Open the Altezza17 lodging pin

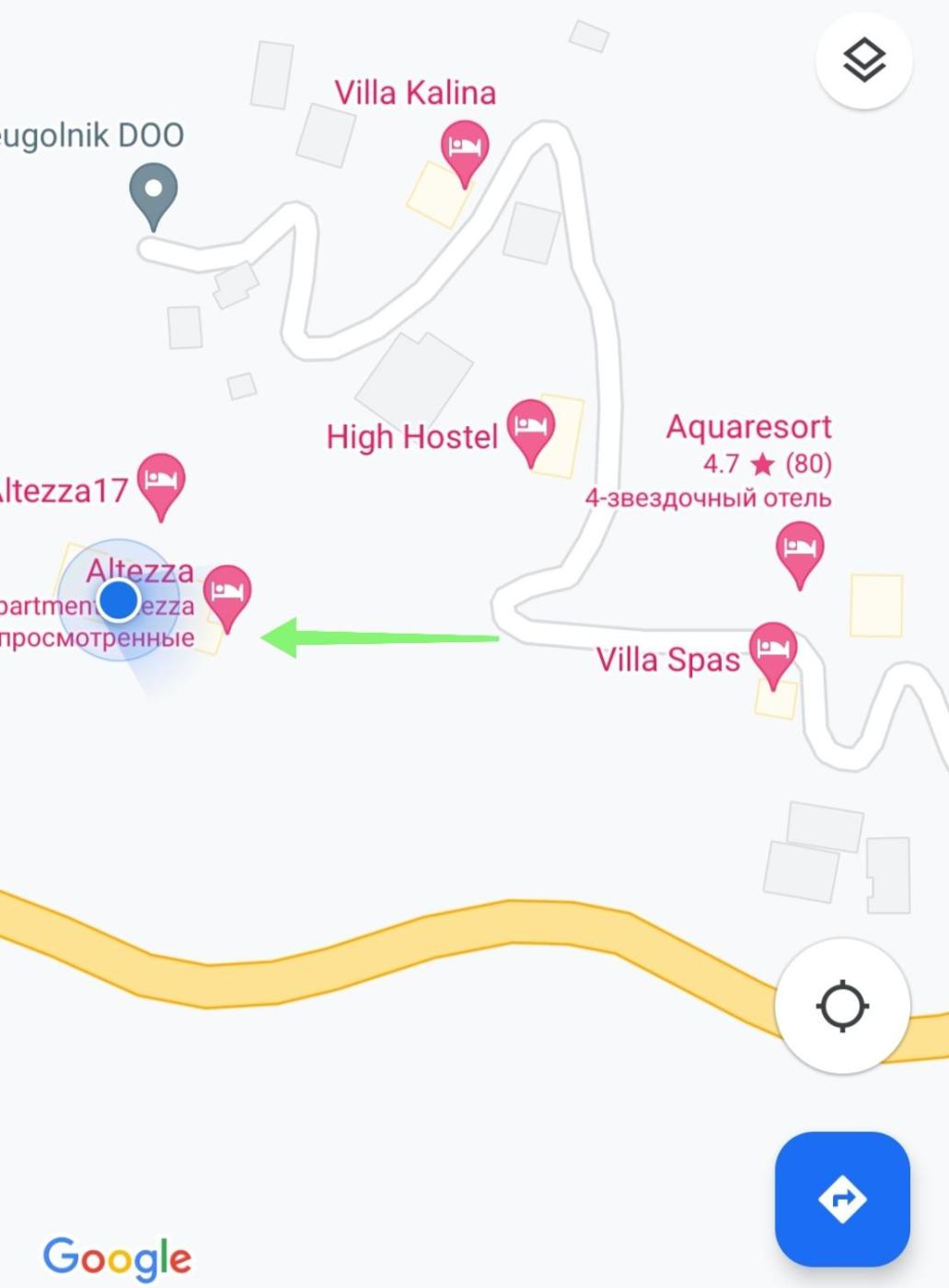coord(161,482)
